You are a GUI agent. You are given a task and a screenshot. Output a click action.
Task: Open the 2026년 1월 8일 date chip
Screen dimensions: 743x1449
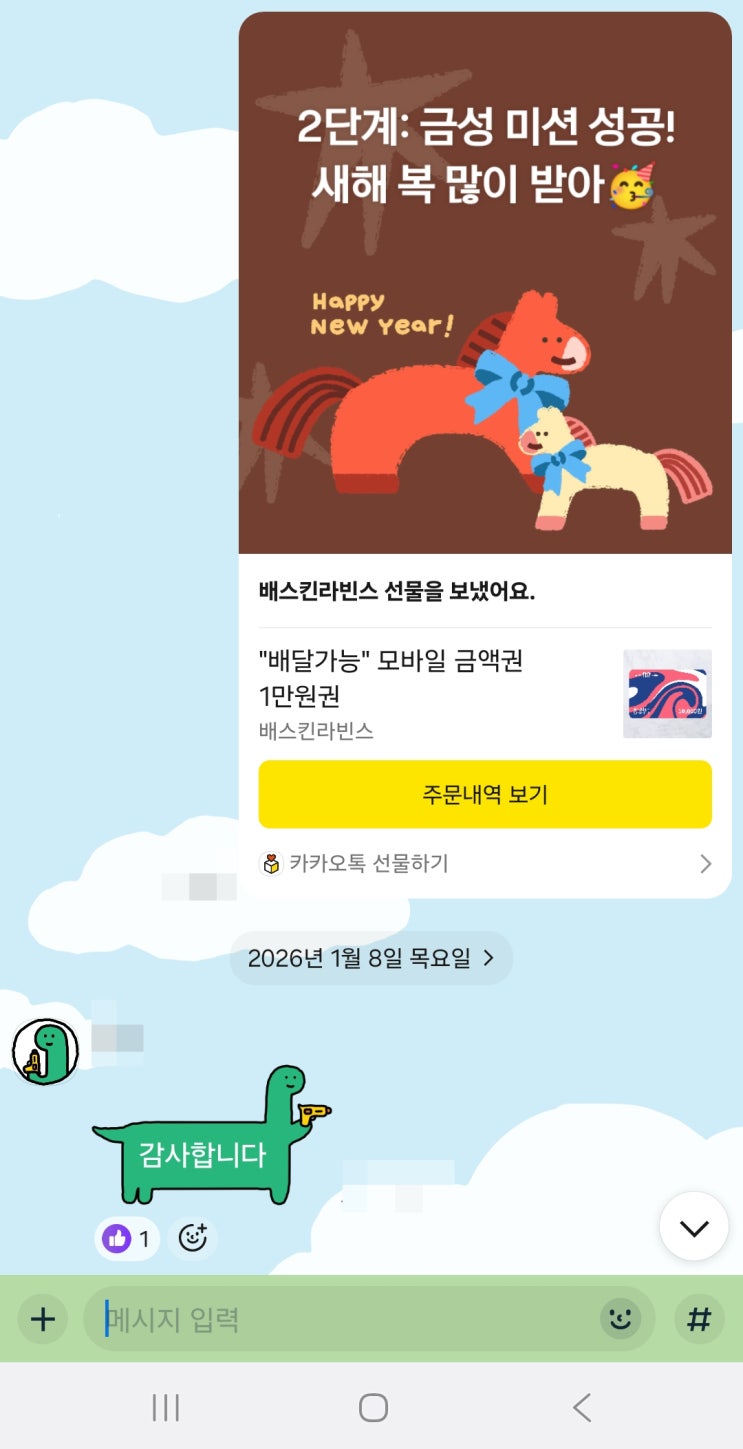click(x=371, y=958)
